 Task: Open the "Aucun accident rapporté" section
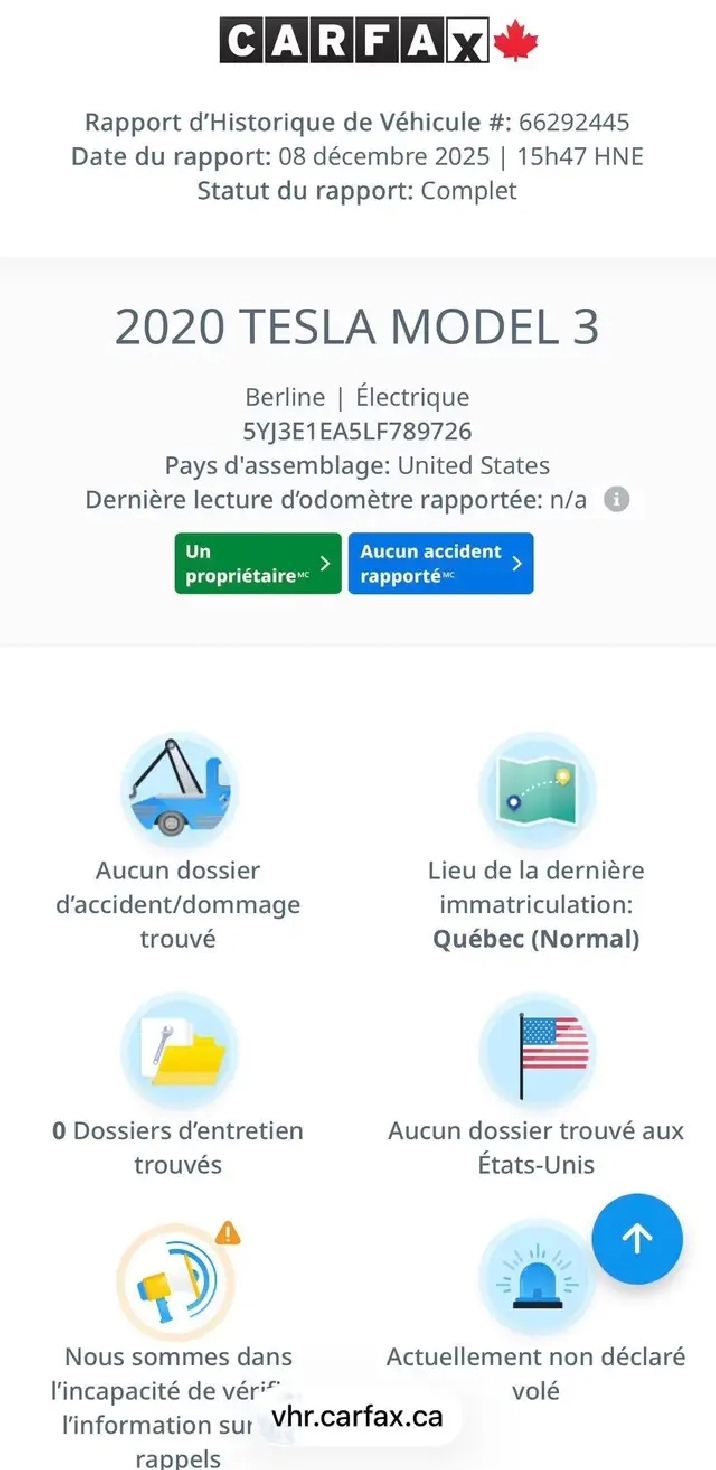tap(440, 563)
